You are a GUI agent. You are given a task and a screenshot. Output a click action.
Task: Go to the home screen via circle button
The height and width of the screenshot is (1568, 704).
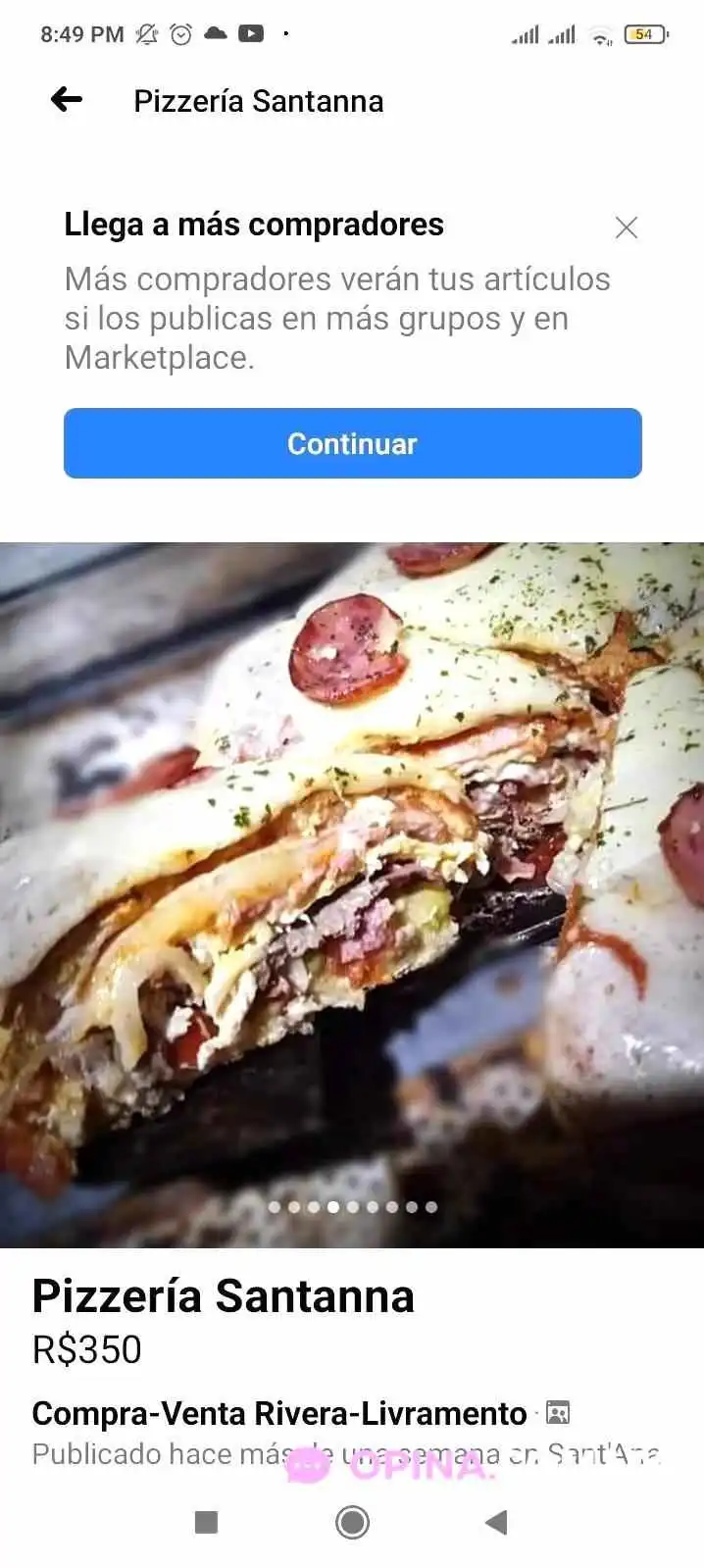coord(352,1522)
